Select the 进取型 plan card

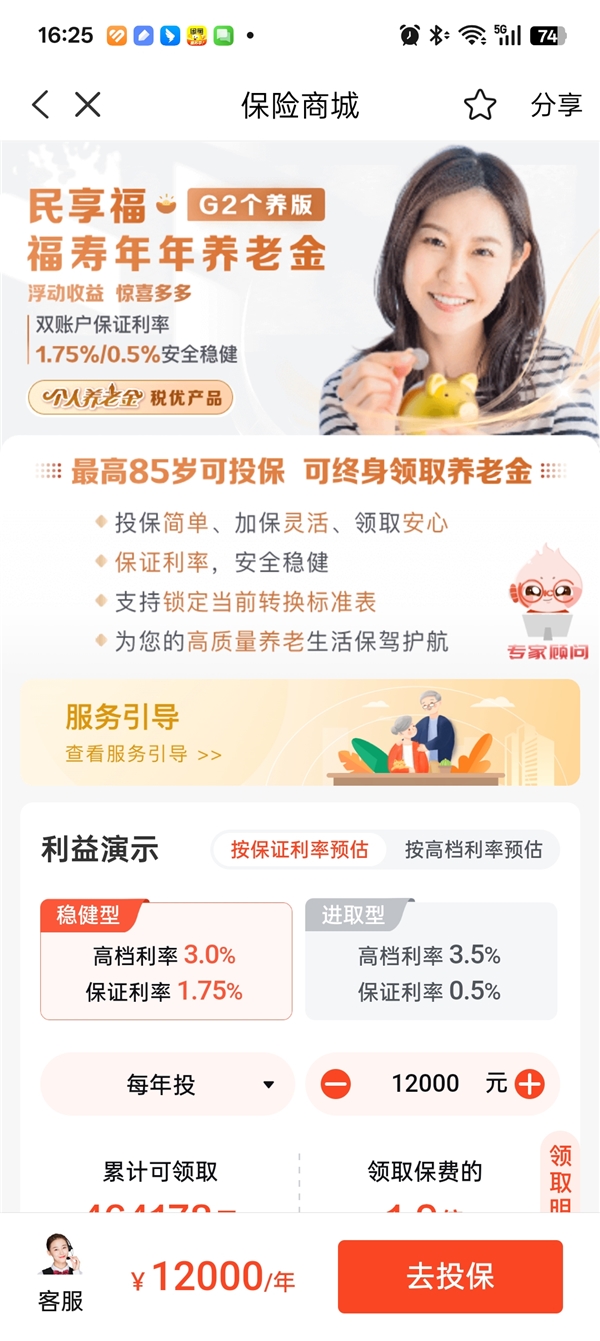pos(430,960)
